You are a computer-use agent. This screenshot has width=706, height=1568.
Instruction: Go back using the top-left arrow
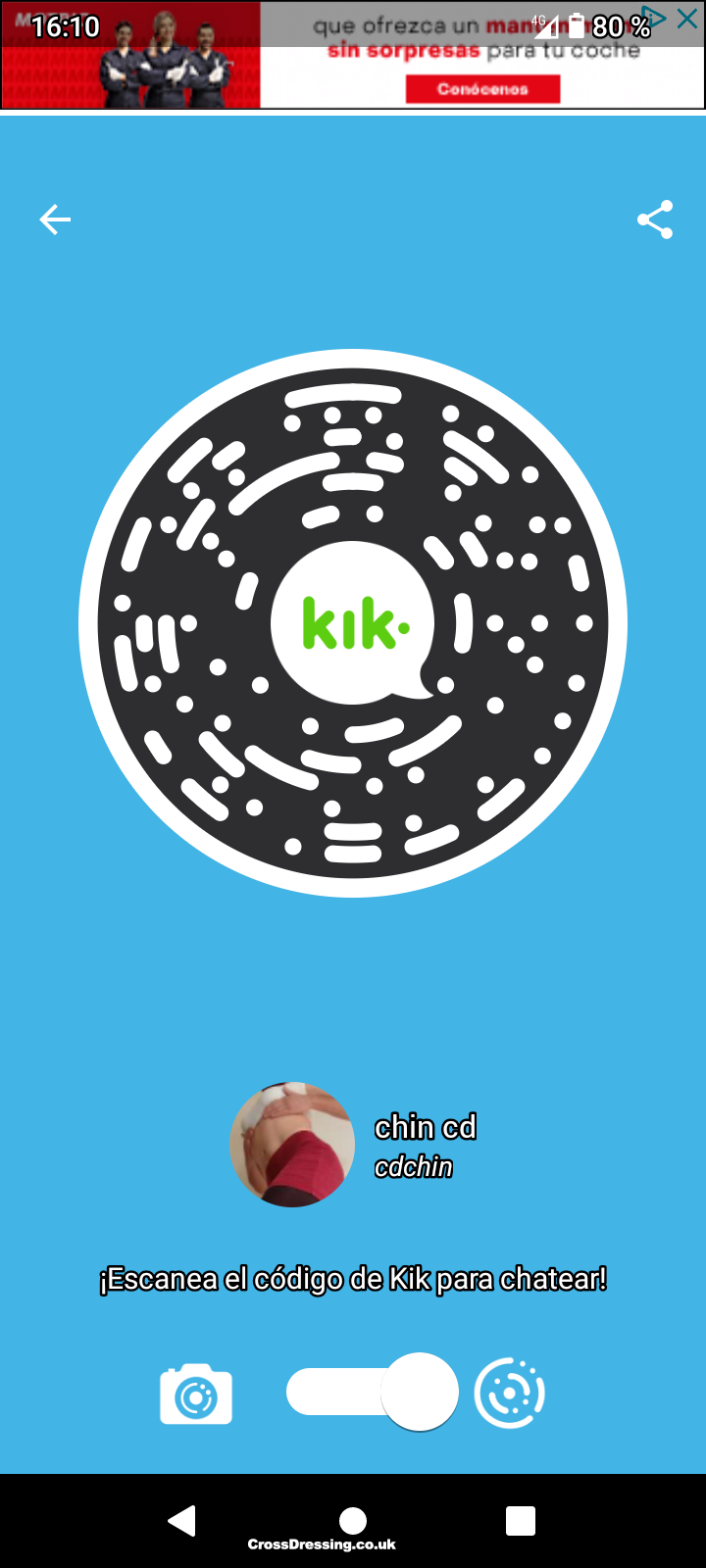click(x=55, y=220)
